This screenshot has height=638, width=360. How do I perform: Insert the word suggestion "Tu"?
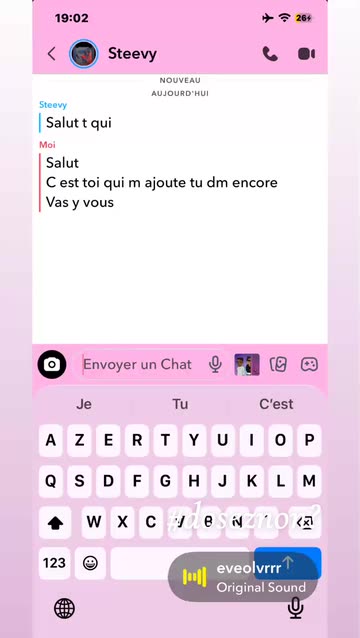[180, 404]
